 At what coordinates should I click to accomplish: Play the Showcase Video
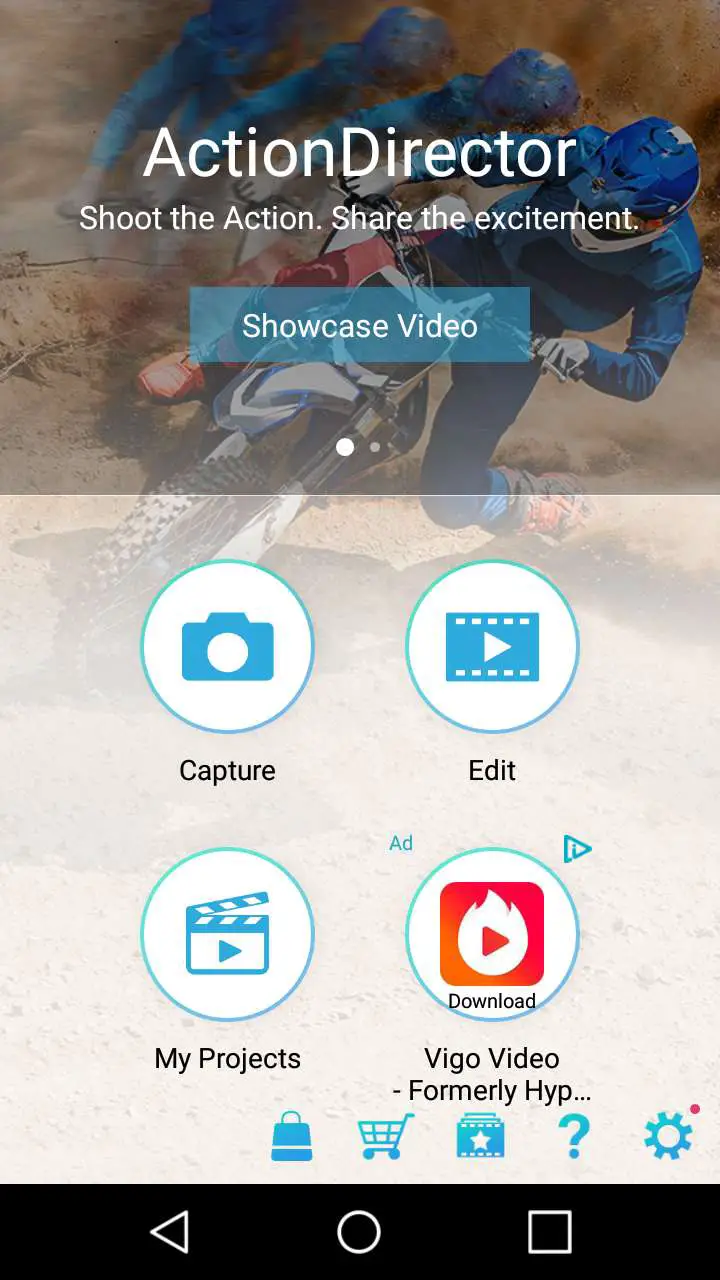click(360, 325)
